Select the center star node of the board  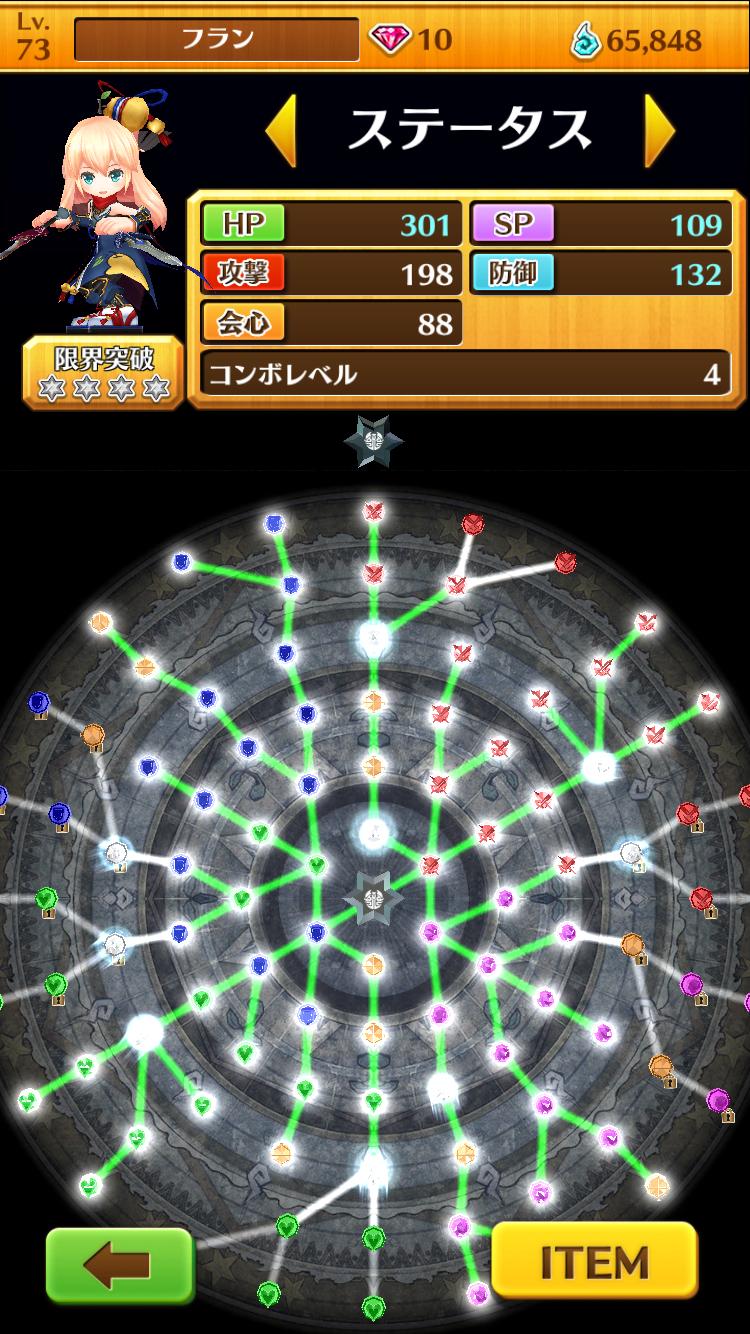373,898
